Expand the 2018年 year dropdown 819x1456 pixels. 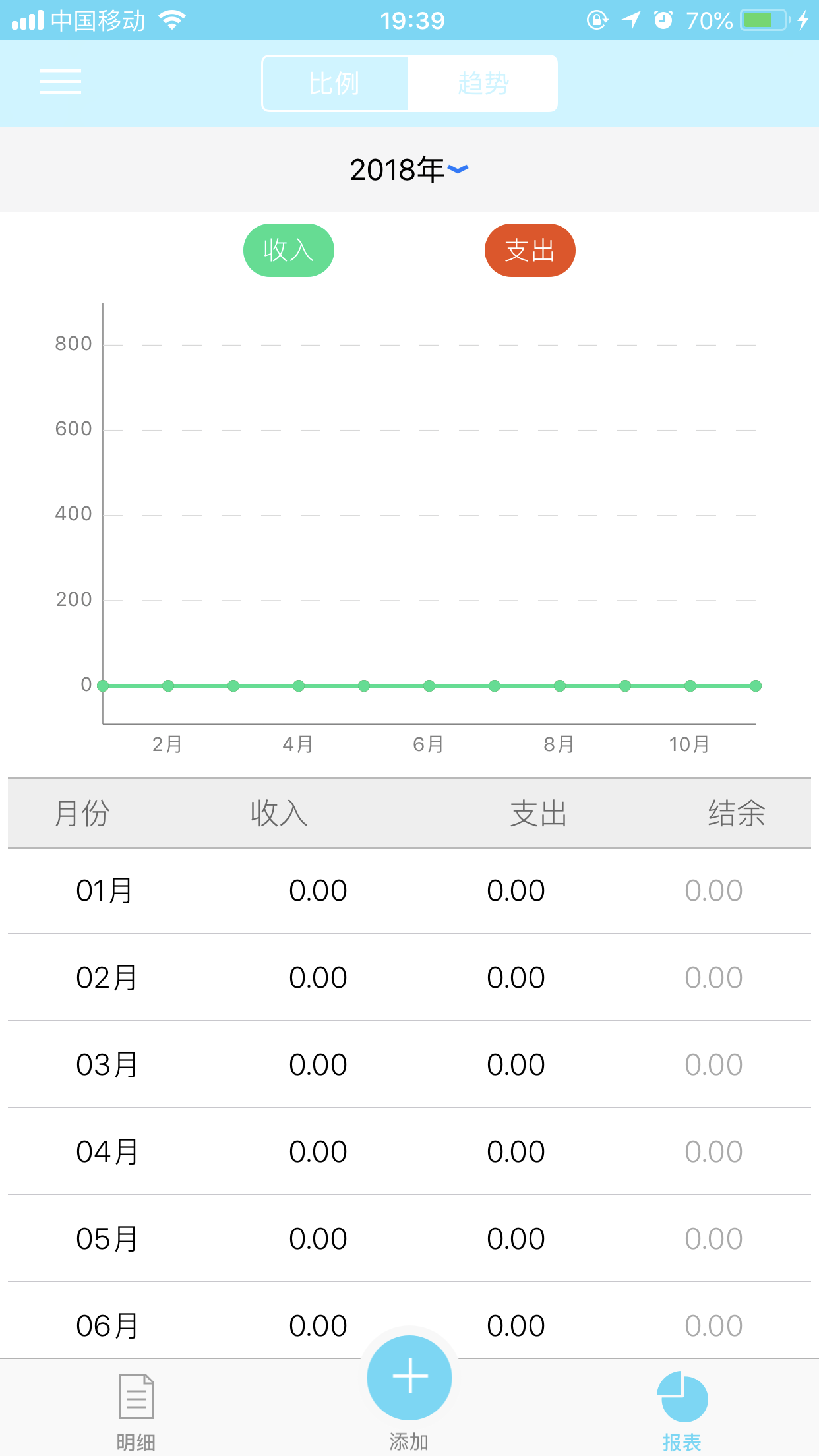coord(409,169)
